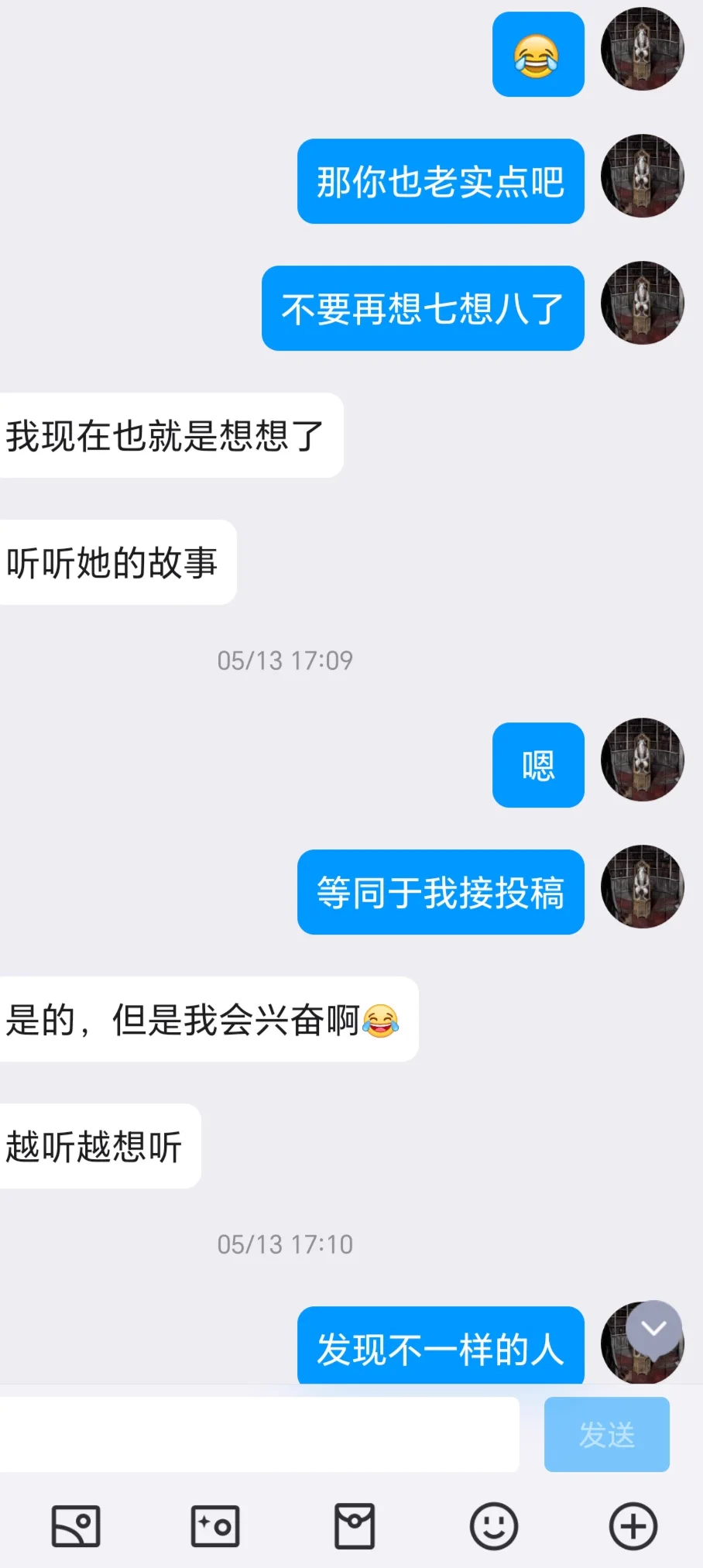Open sender's avatar beside 那你也老实点吧
The width and height of the screenshot is (703, 1568).
643,177
